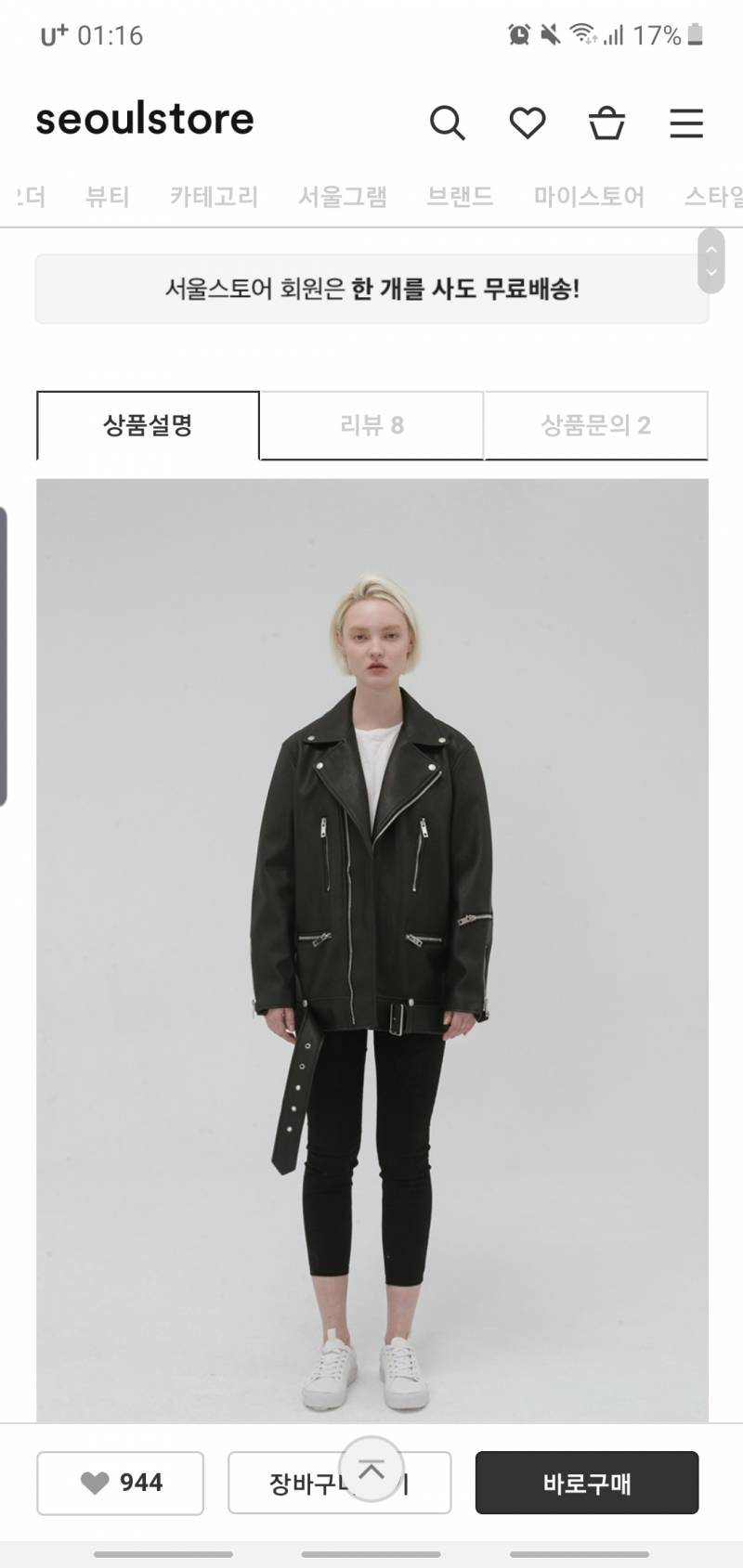The width and height of the screenshot is (743, 1568).
Task: Click the wishlist heart icon
Action: [x=528, y=122]
